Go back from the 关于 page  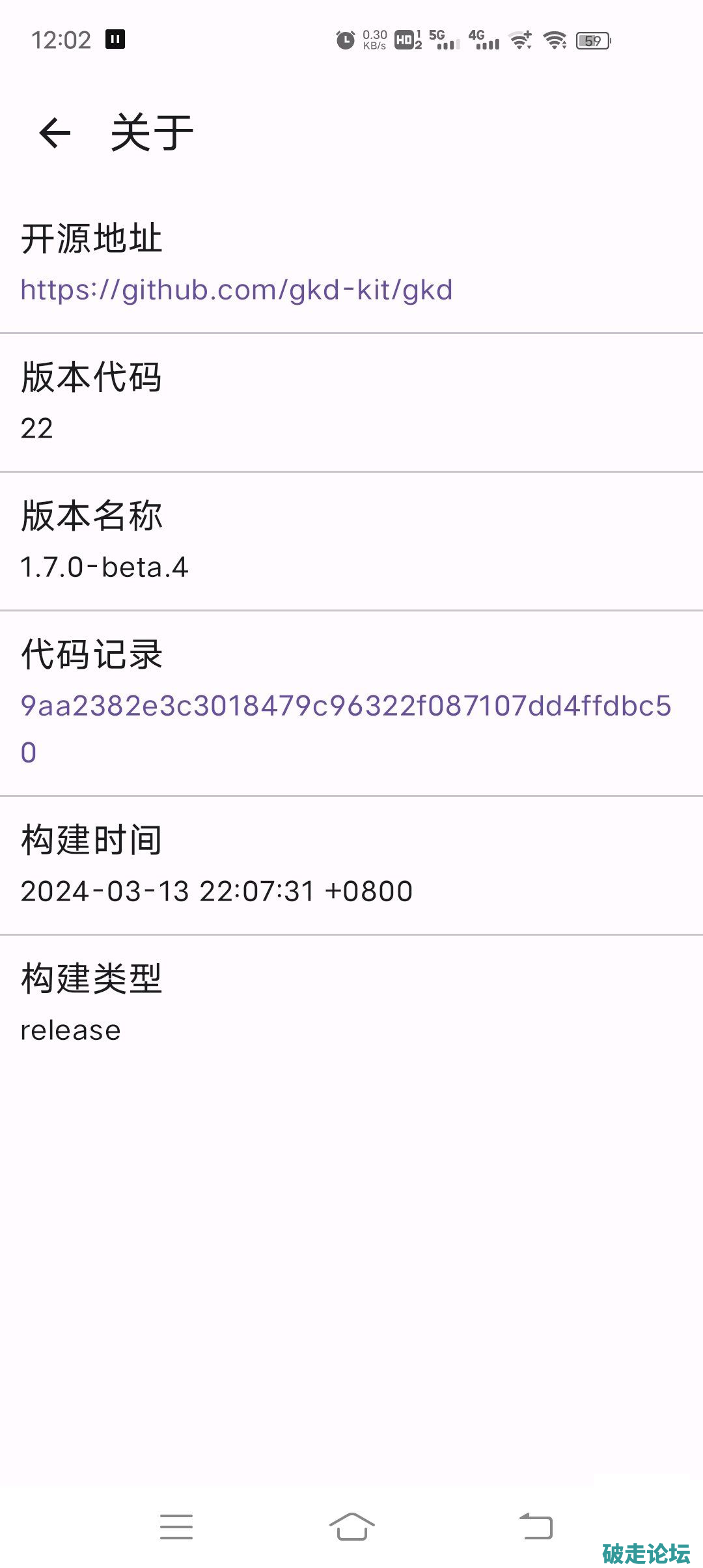click(55, 133)
